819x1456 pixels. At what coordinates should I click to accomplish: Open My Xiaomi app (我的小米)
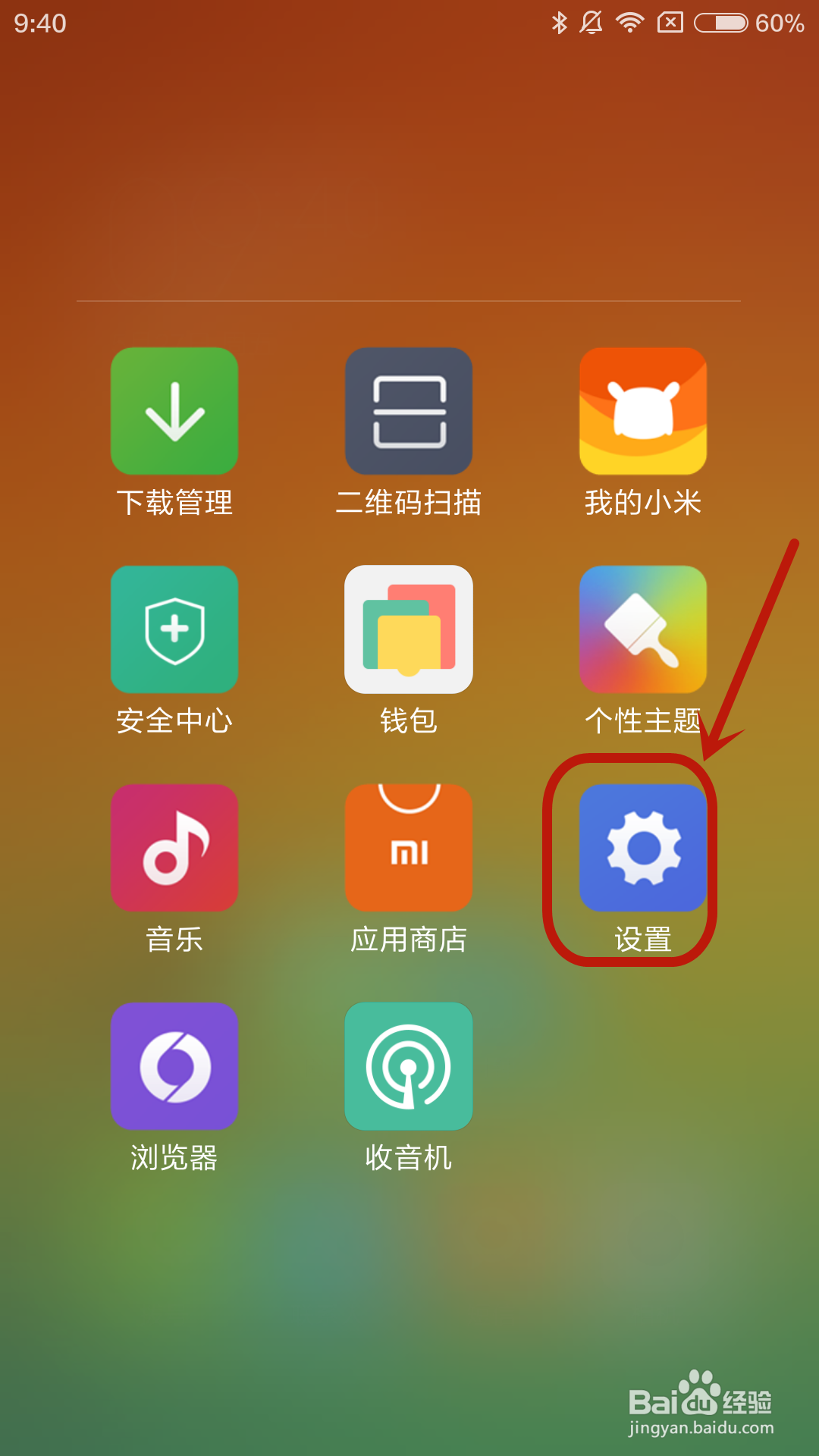tap(642, 410)
